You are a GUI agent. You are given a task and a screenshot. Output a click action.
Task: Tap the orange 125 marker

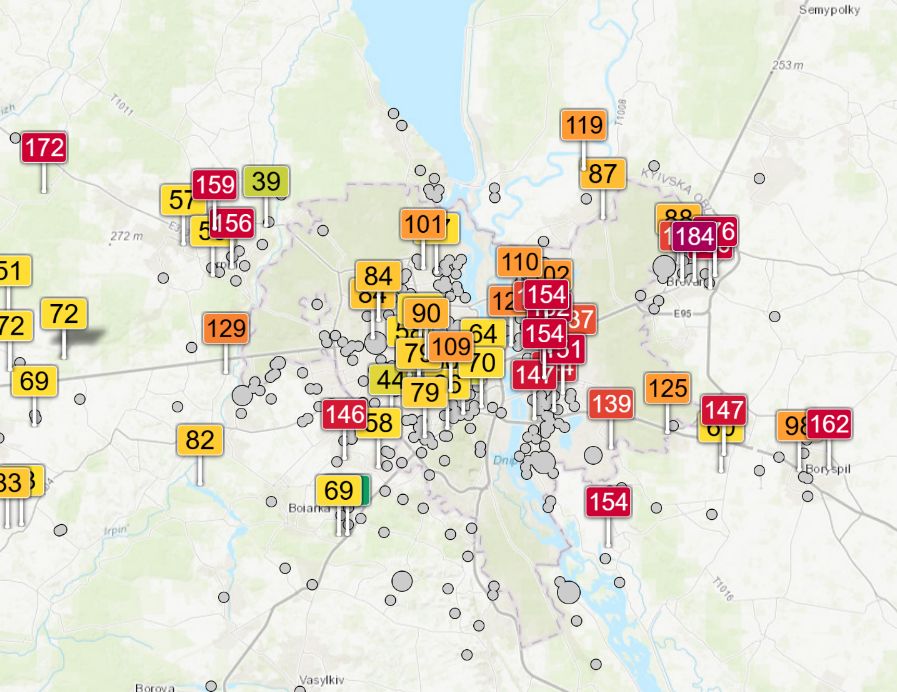pyautogui.click(x=667, y=388)
